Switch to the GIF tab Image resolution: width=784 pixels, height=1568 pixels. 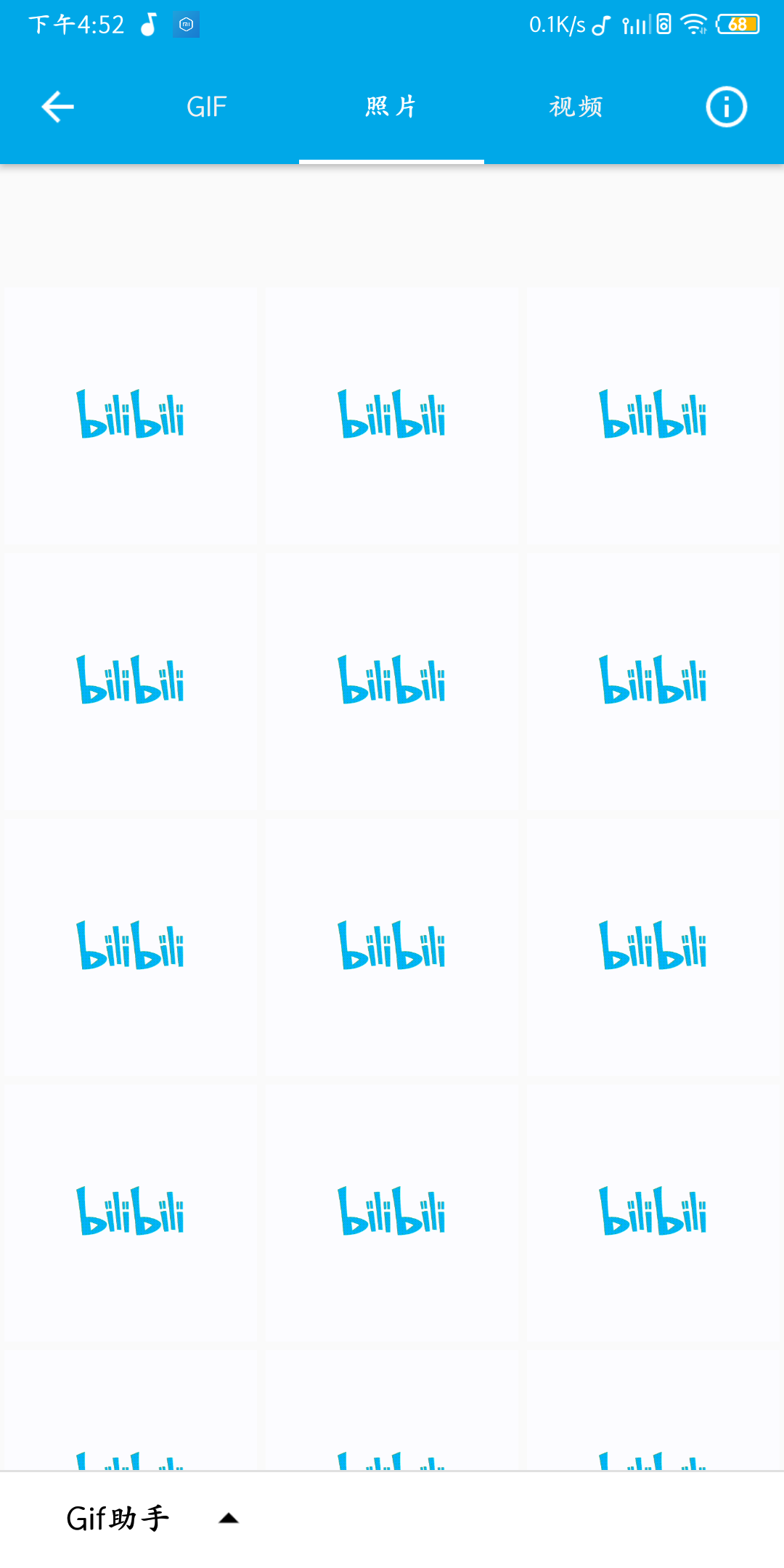[x=206, y=107]
